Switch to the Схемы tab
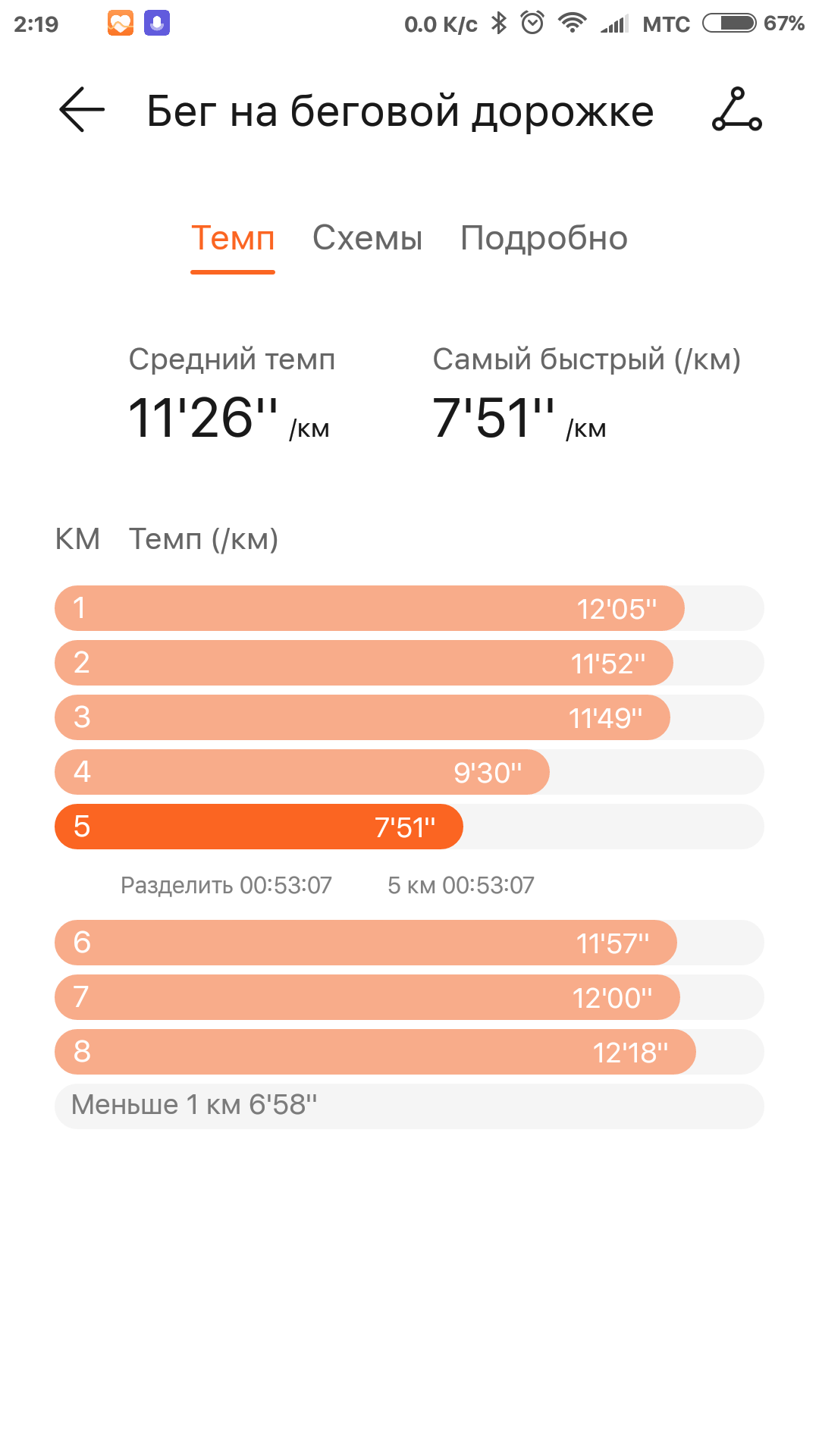This screenshot has width=819, height=1456. click(367, 239)
